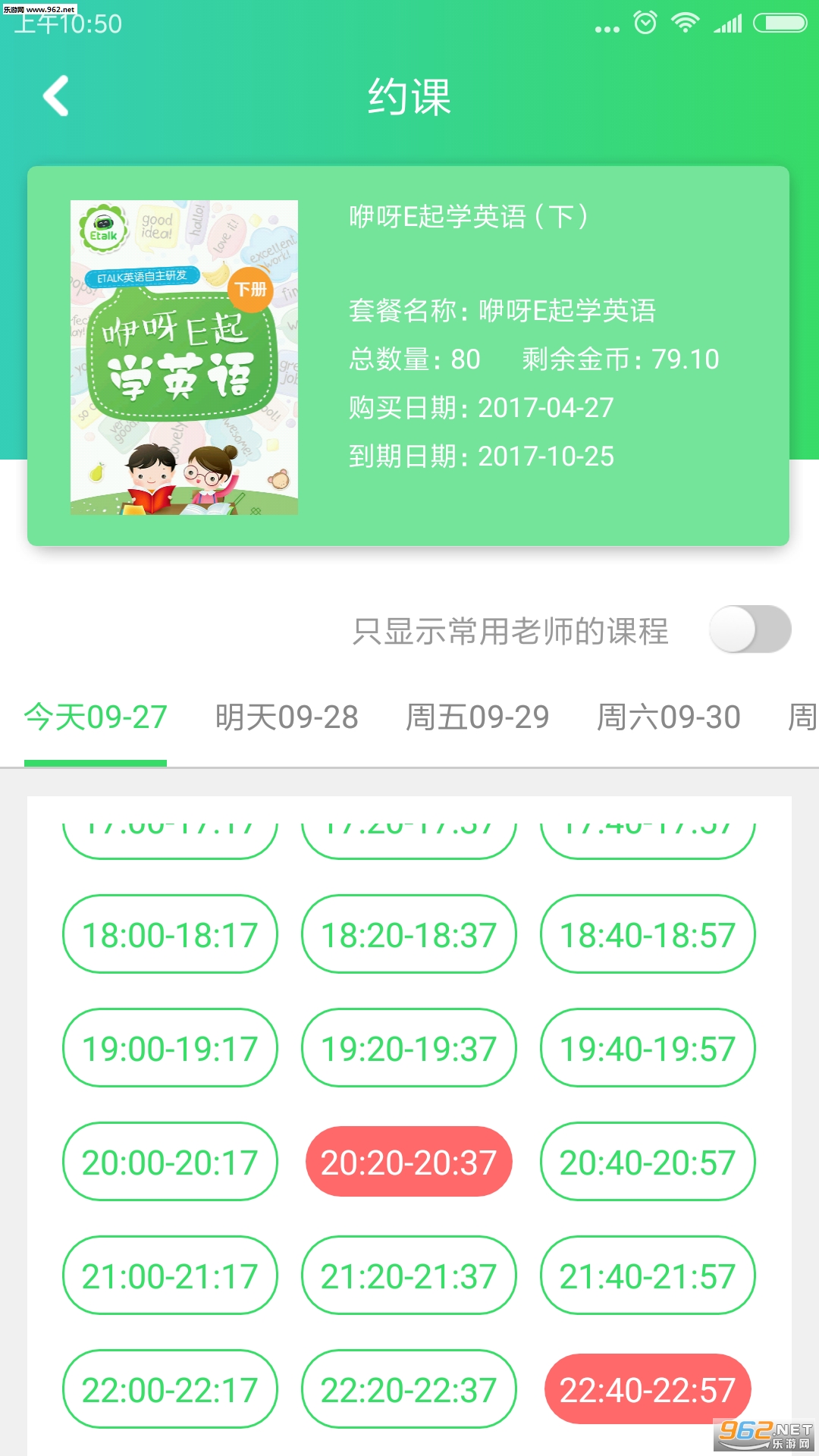Select the 今天09-27 tab
Screen dimensions: 819x1456
pyautogui.click(x=96, y=717)
